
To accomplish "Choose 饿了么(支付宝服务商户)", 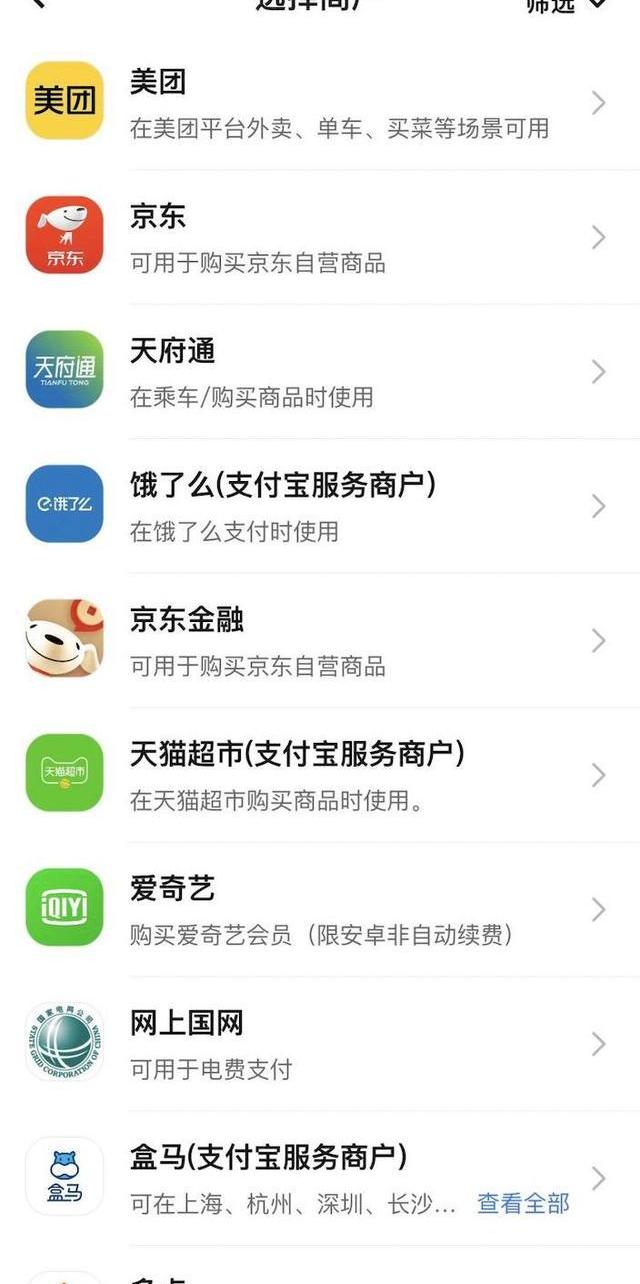I will pos(320,506).
